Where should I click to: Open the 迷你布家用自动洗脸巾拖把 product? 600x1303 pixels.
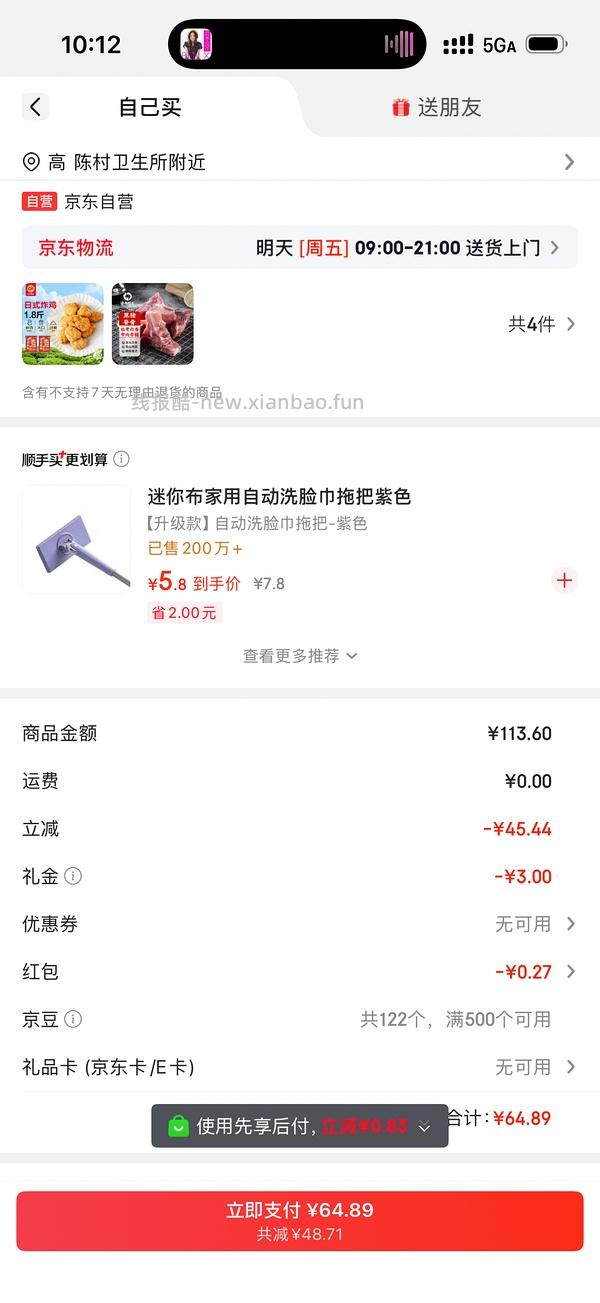279,497
